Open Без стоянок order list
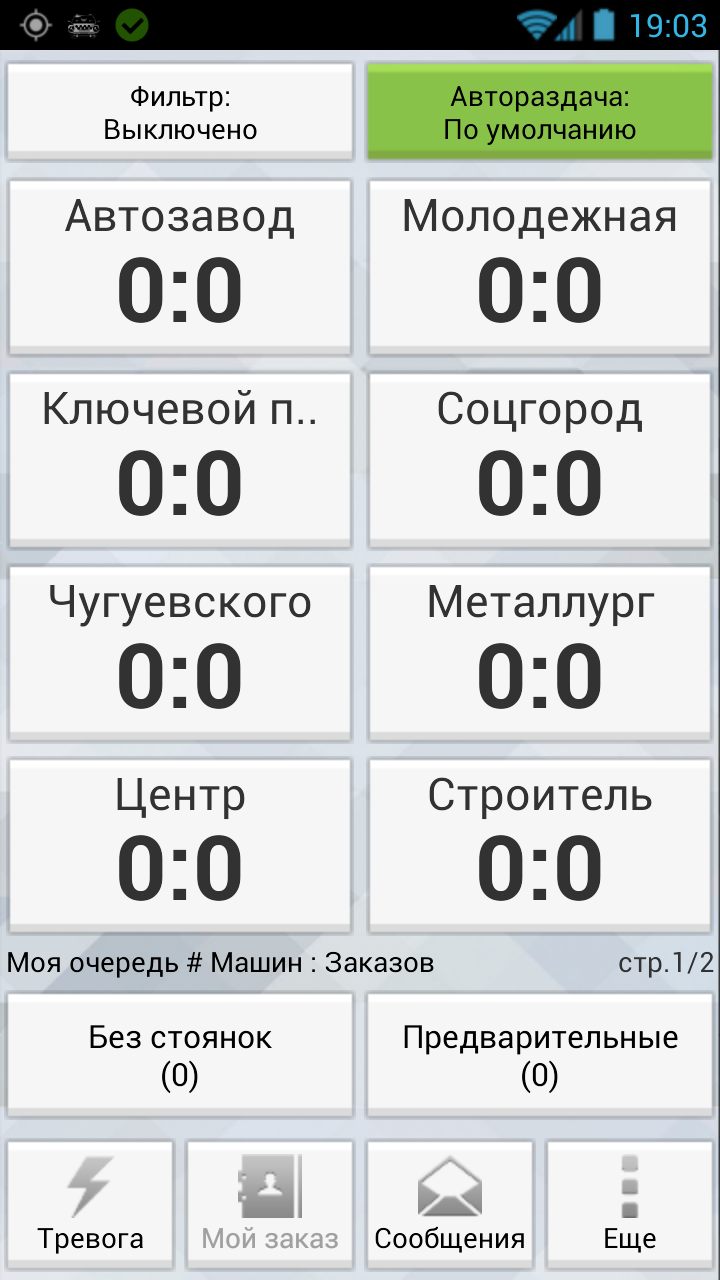Image resolution: width=720 pixels, height=1280 pixels. pos(180,1053)
